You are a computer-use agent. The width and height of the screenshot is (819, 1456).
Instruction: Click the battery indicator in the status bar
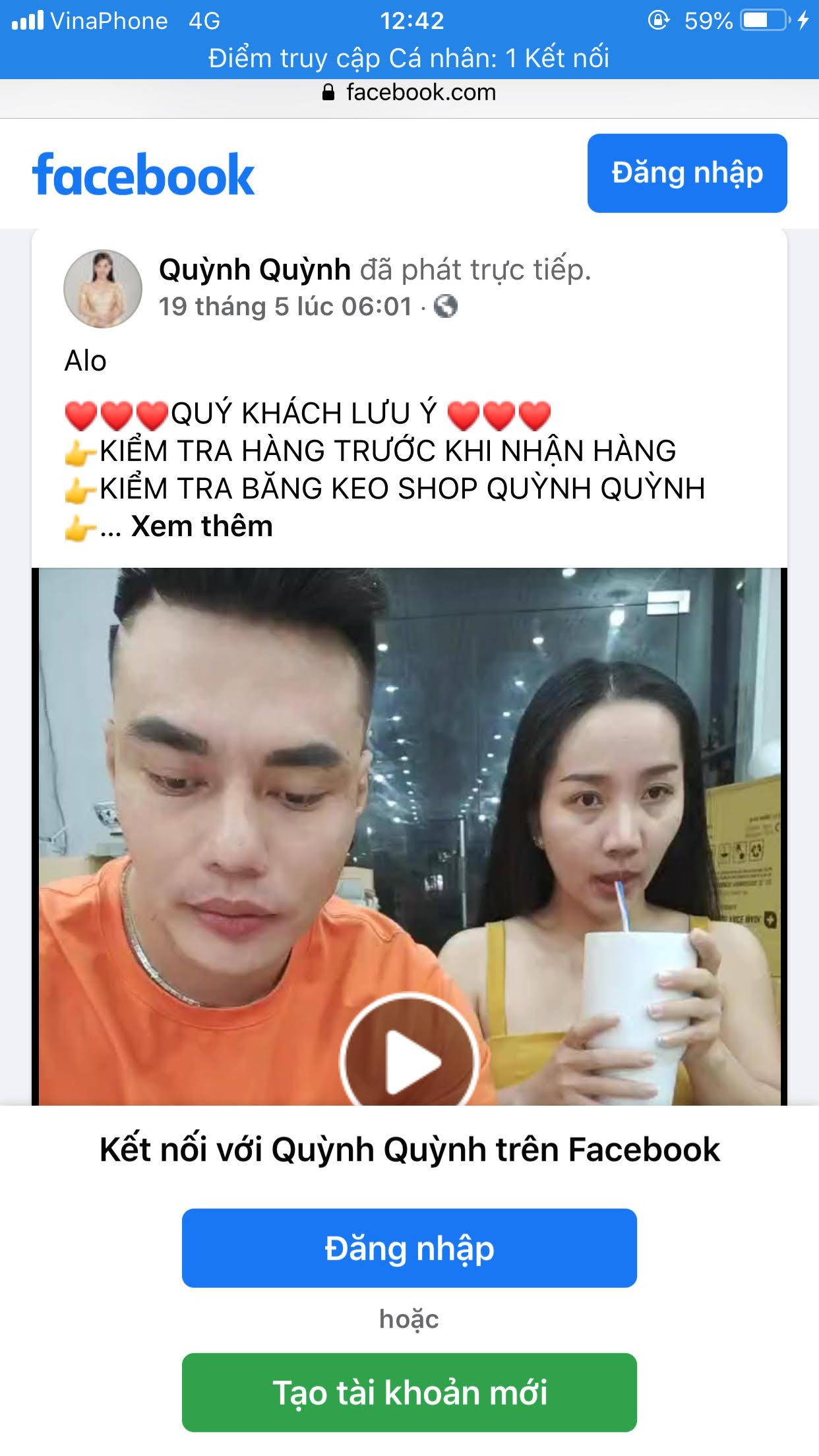pos(760,20)
